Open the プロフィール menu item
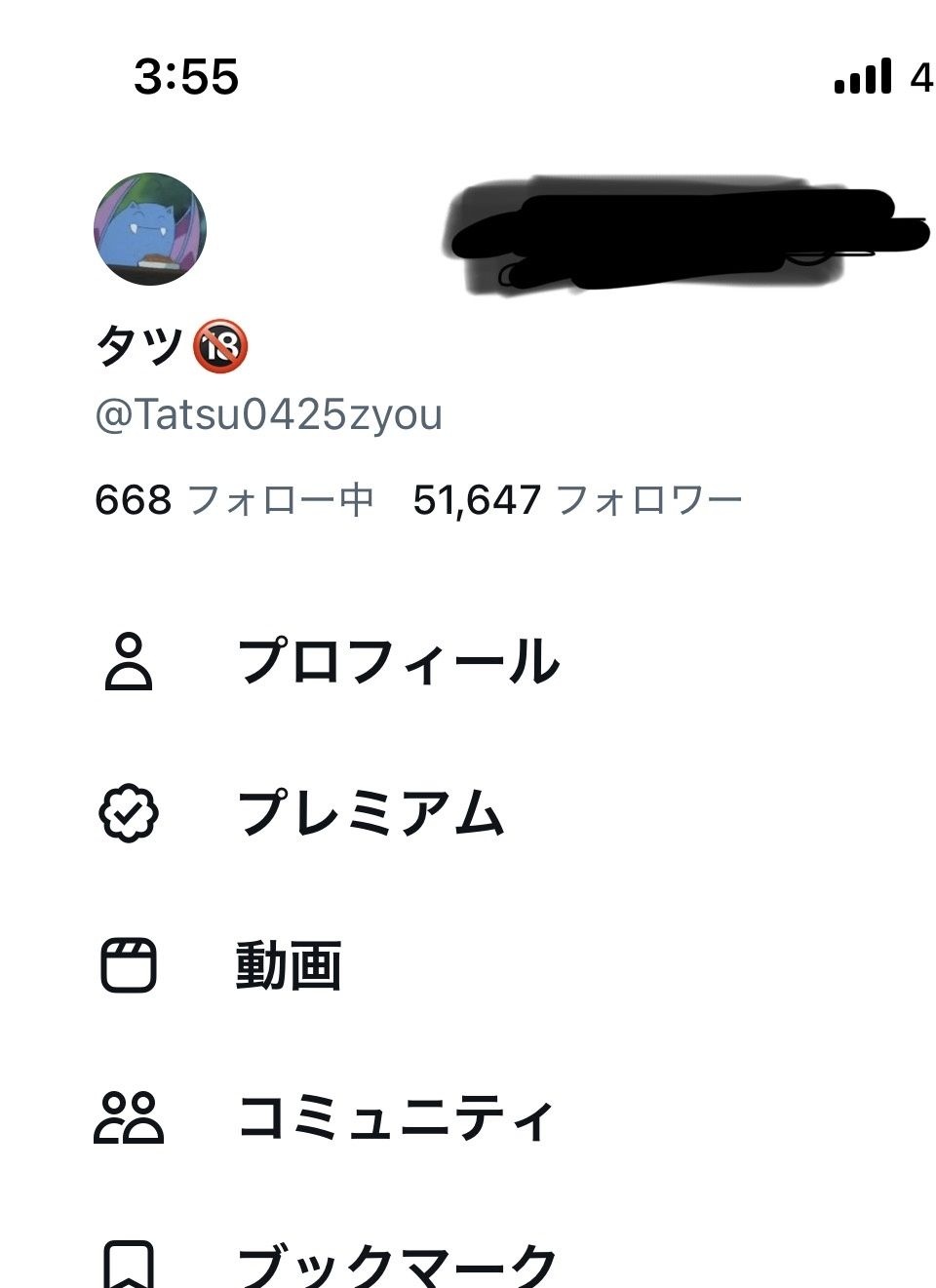 point(398,662)
